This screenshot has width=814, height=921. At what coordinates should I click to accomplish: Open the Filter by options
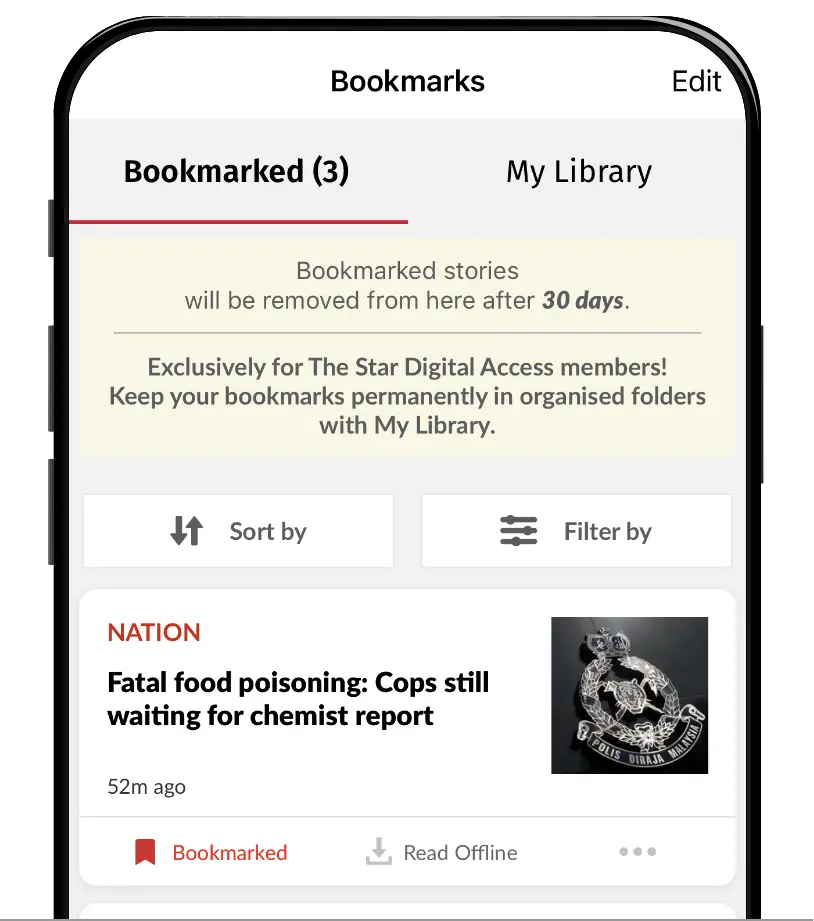coord(576,531)
